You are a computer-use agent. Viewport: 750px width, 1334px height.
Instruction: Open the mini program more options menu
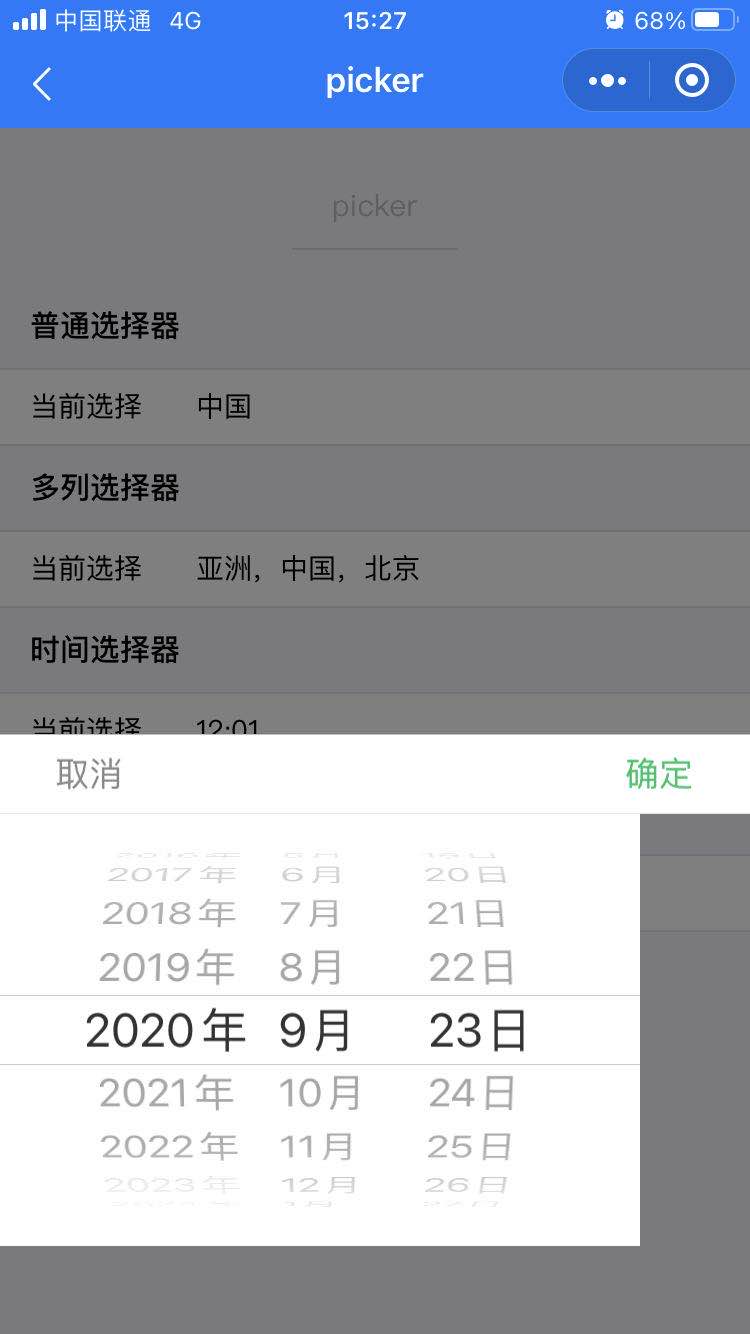[x=607, y=81]
